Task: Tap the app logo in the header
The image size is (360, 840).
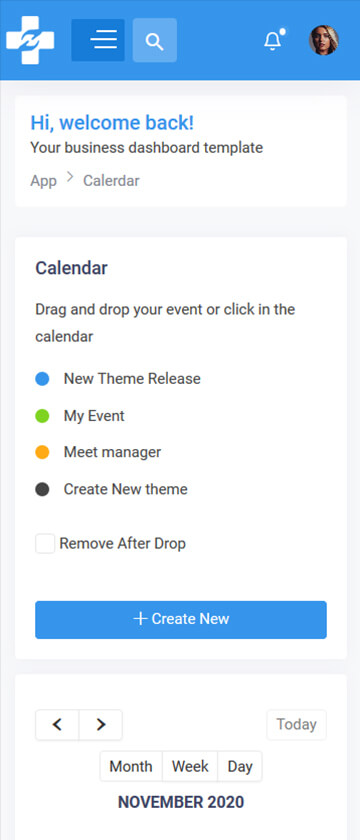Action: (x=30, y=40)
